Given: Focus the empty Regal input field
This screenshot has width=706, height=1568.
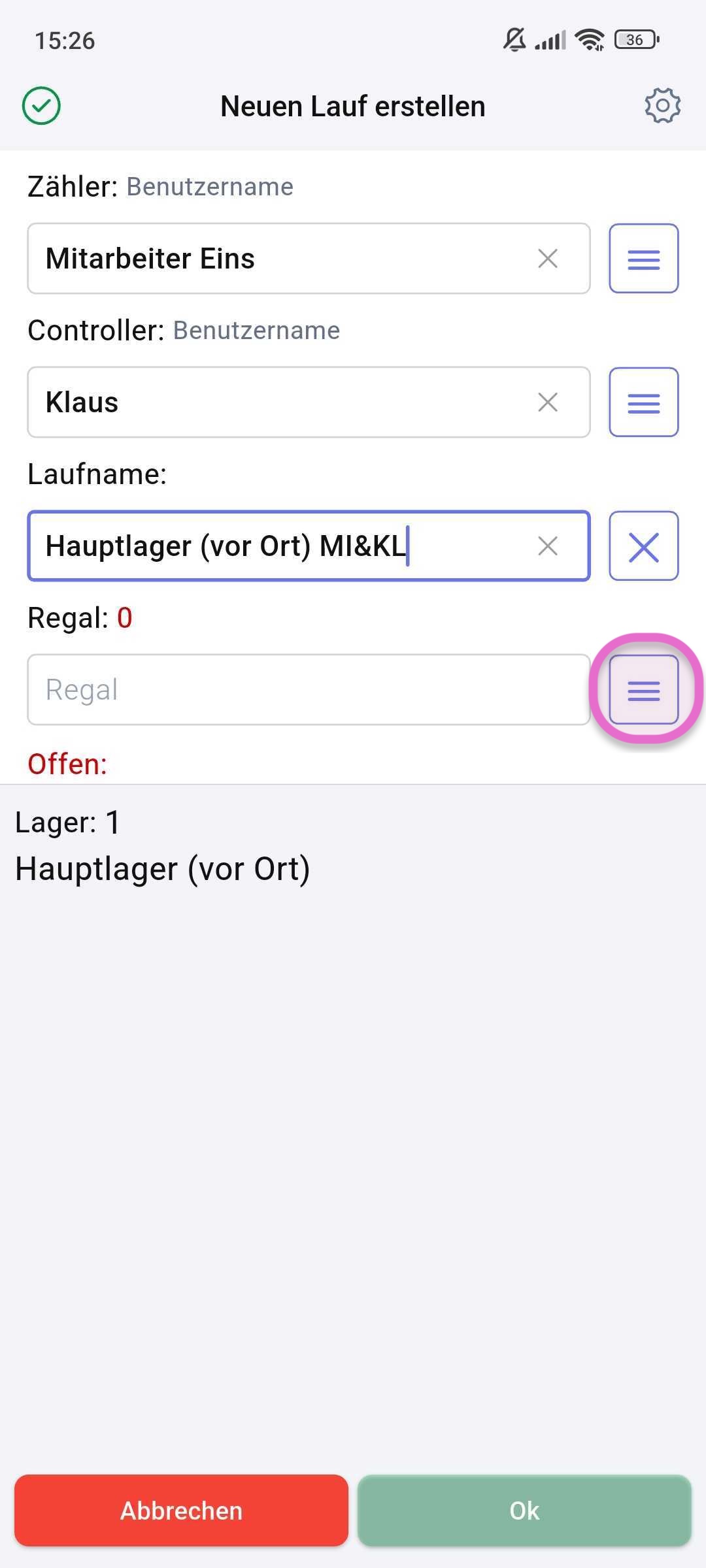Looking at the screenshot, I should 261,689.
